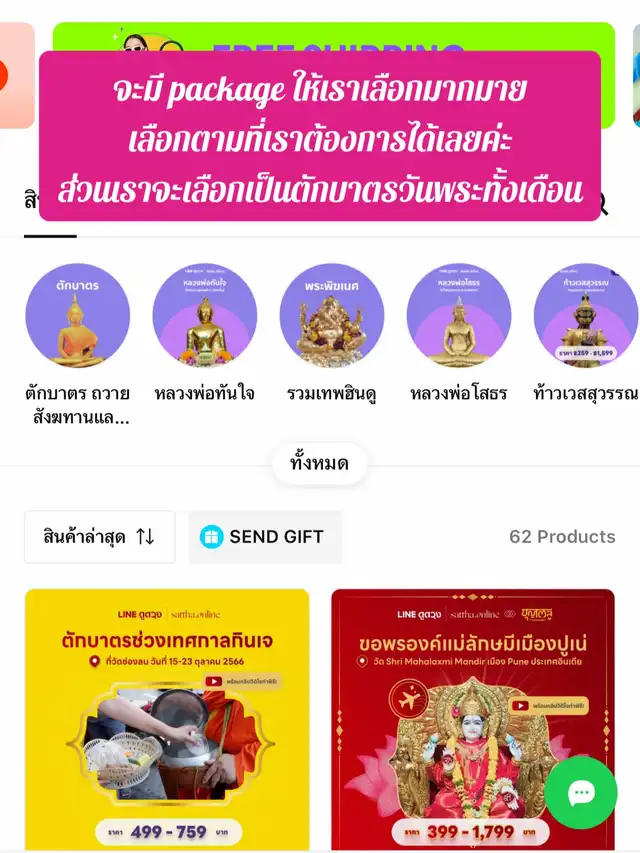The height and width of the screenshot is (853, 640).
Task: Open the ท้าวเวสสุวรรณ category
Action: pos(586,316)
